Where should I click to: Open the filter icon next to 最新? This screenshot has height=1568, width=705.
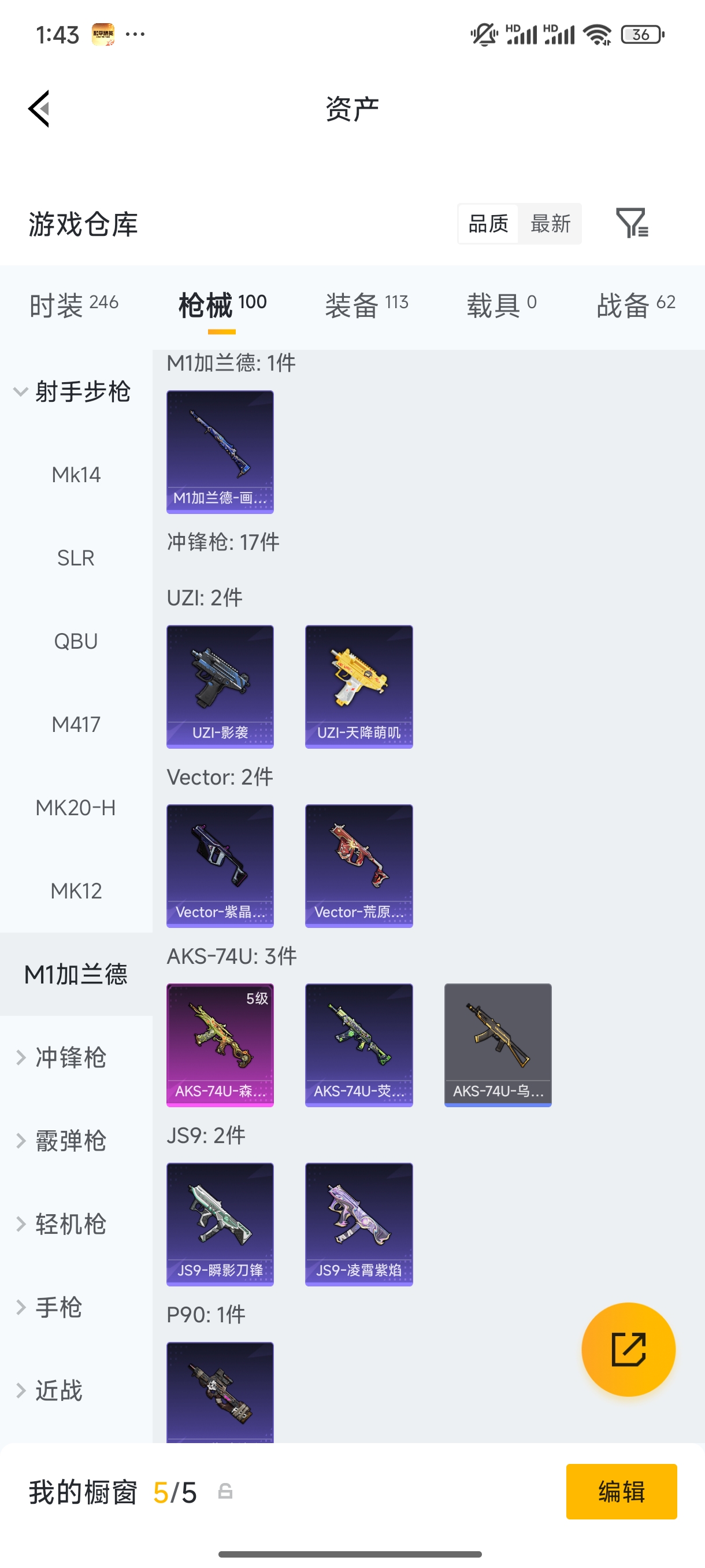(632, 223)
